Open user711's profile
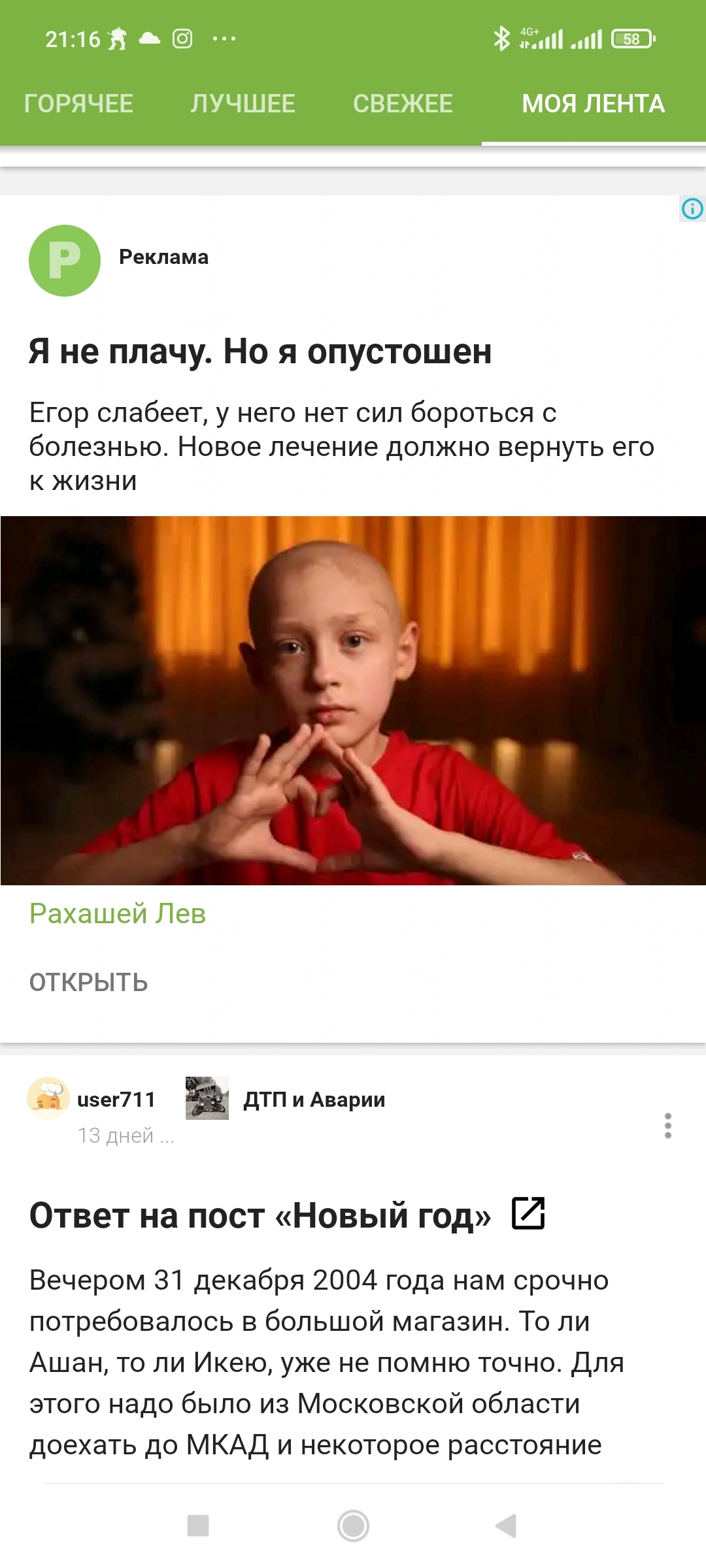Viewport: 706px width, 1568px height. [x=116, y=1100]
